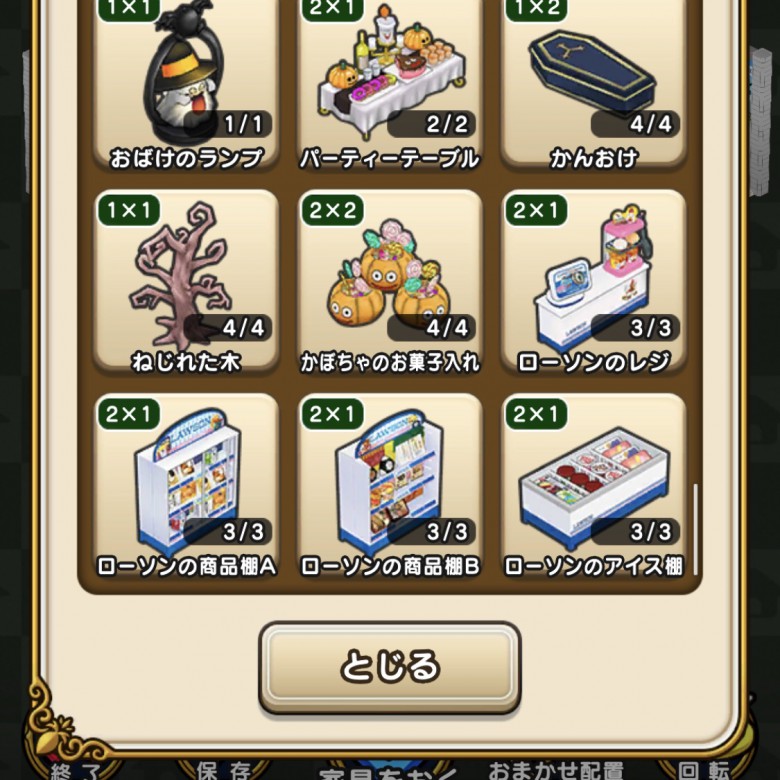This screenshot has width=780, height=780.
Task: Select the ねじれた木 twisted tree
Action: [186, 282]
